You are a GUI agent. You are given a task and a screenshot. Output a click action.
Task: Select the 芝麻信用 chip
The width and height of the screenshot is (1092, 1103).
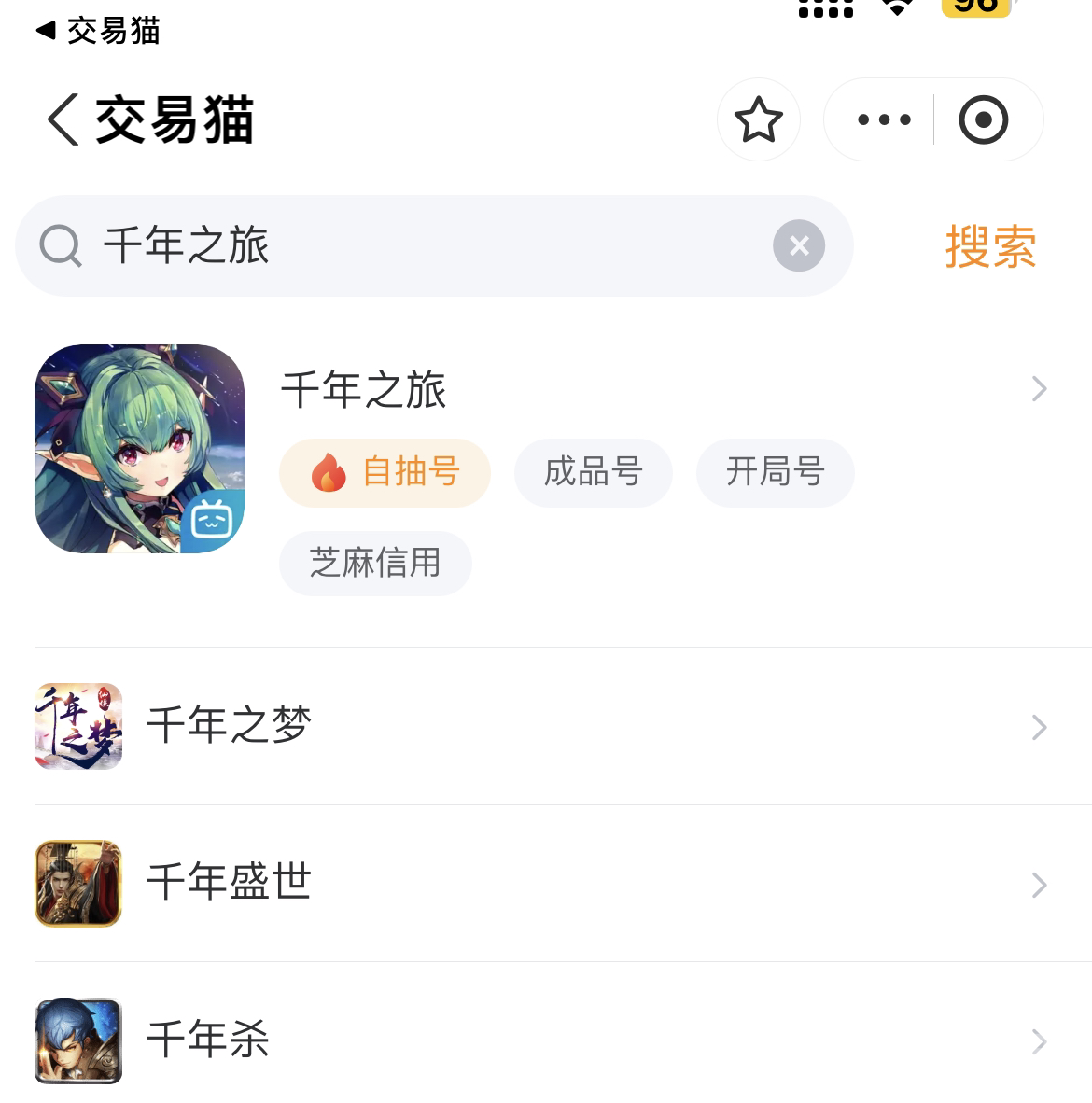pos(375,563)
